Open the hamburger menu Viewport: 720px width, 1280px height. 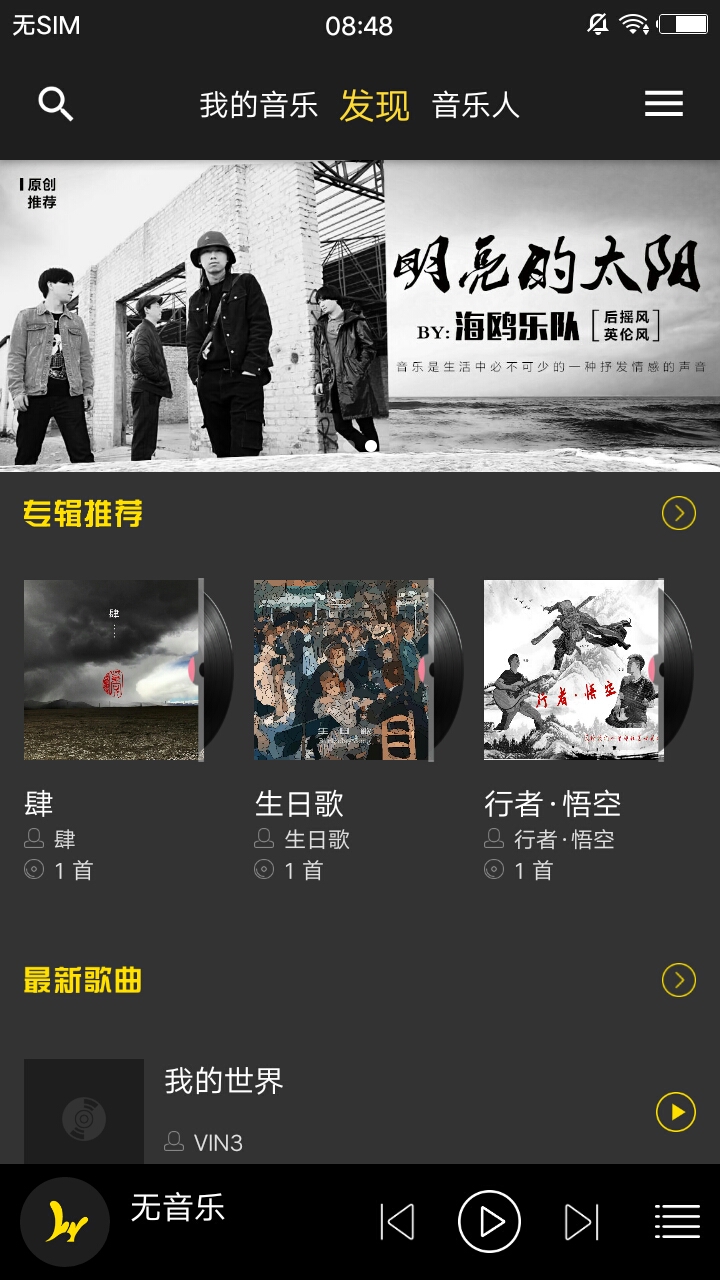[664, 104]
